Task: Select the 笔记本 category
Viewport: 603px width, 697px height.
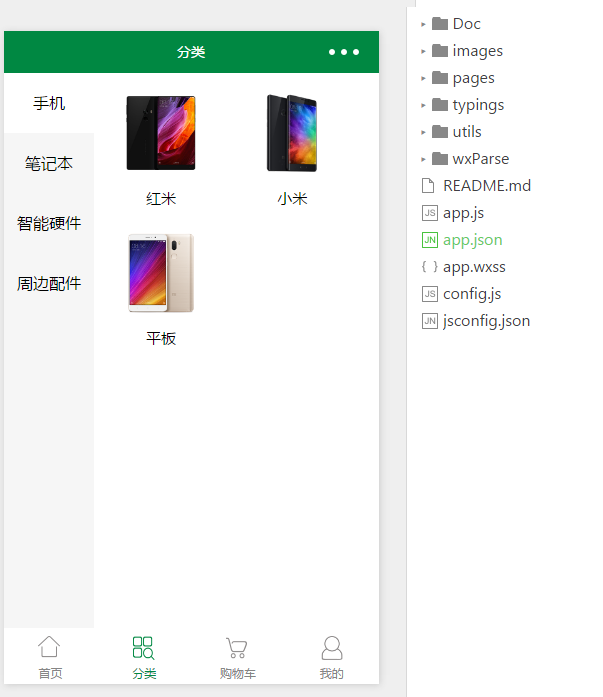Action: 49,163
